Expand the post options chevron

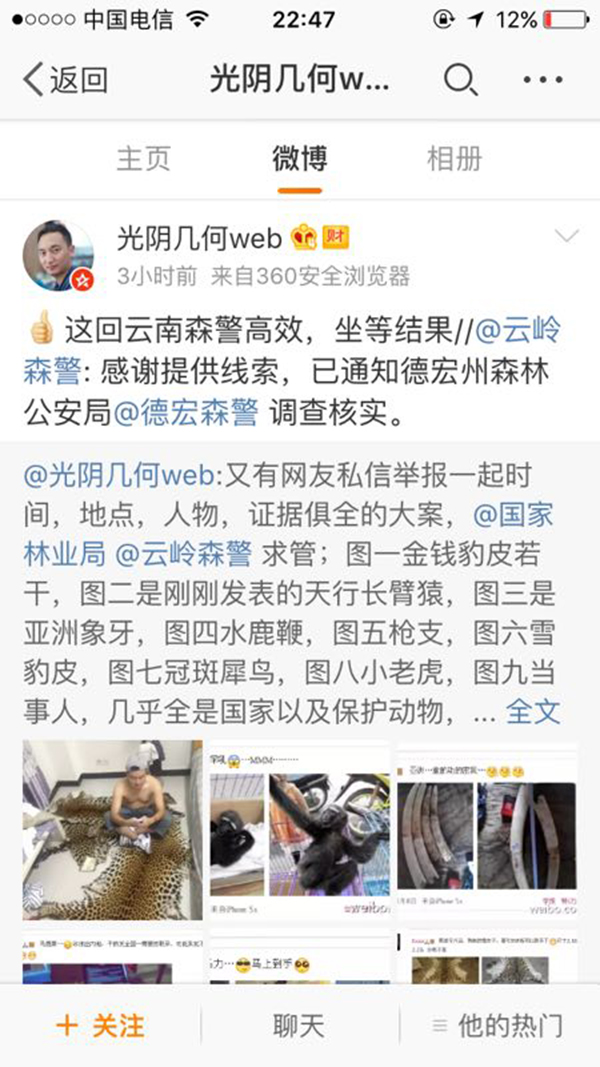click(566, 237)
